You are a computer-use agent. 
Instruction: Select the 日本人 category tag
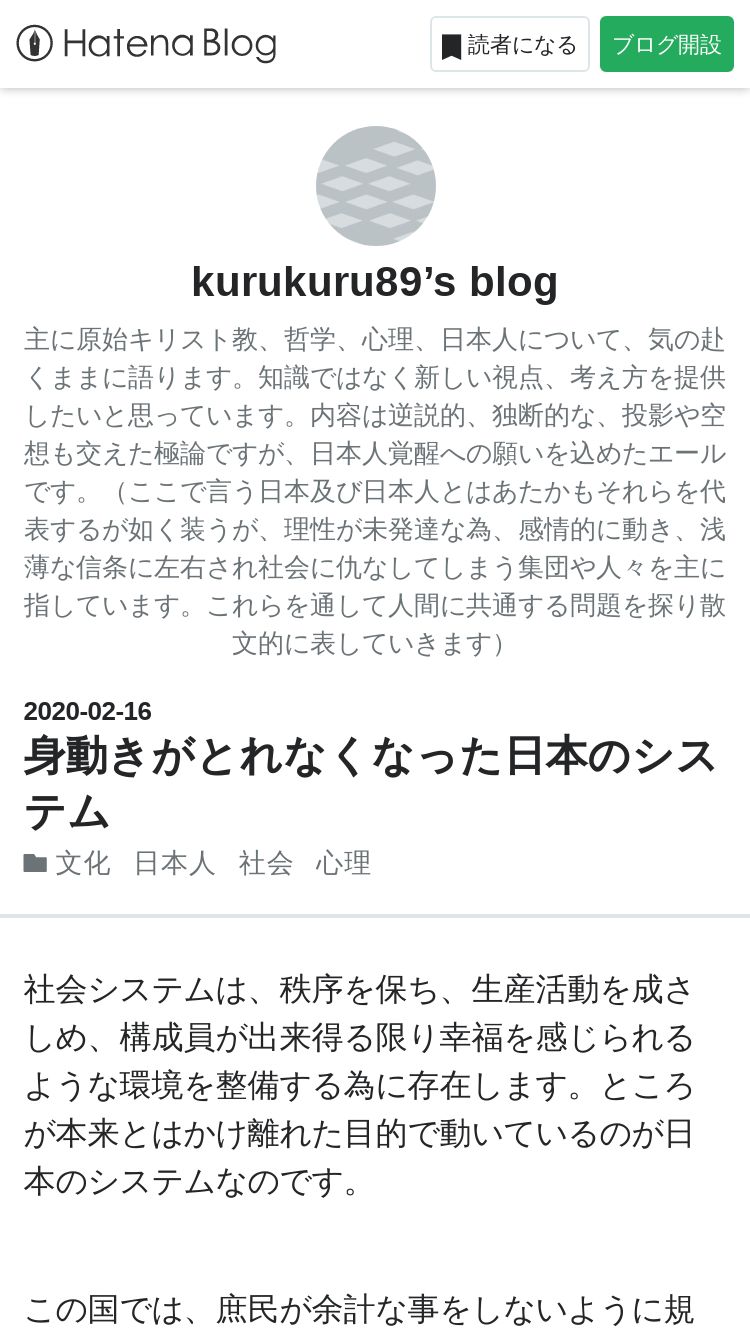pyautogui.click(x=174, y=862)
